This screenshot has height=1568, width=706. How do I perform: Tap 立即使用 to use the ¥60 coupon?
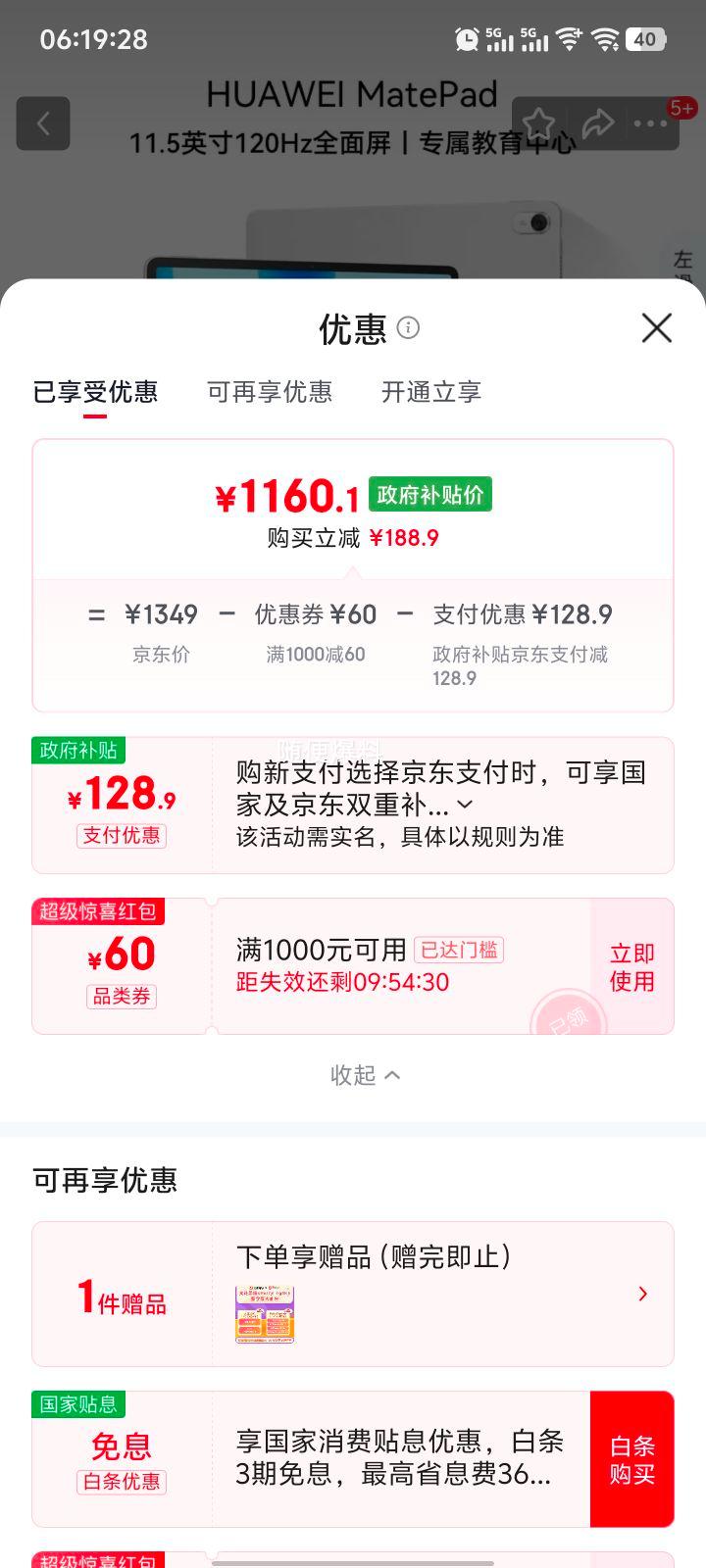pos(632,965)
